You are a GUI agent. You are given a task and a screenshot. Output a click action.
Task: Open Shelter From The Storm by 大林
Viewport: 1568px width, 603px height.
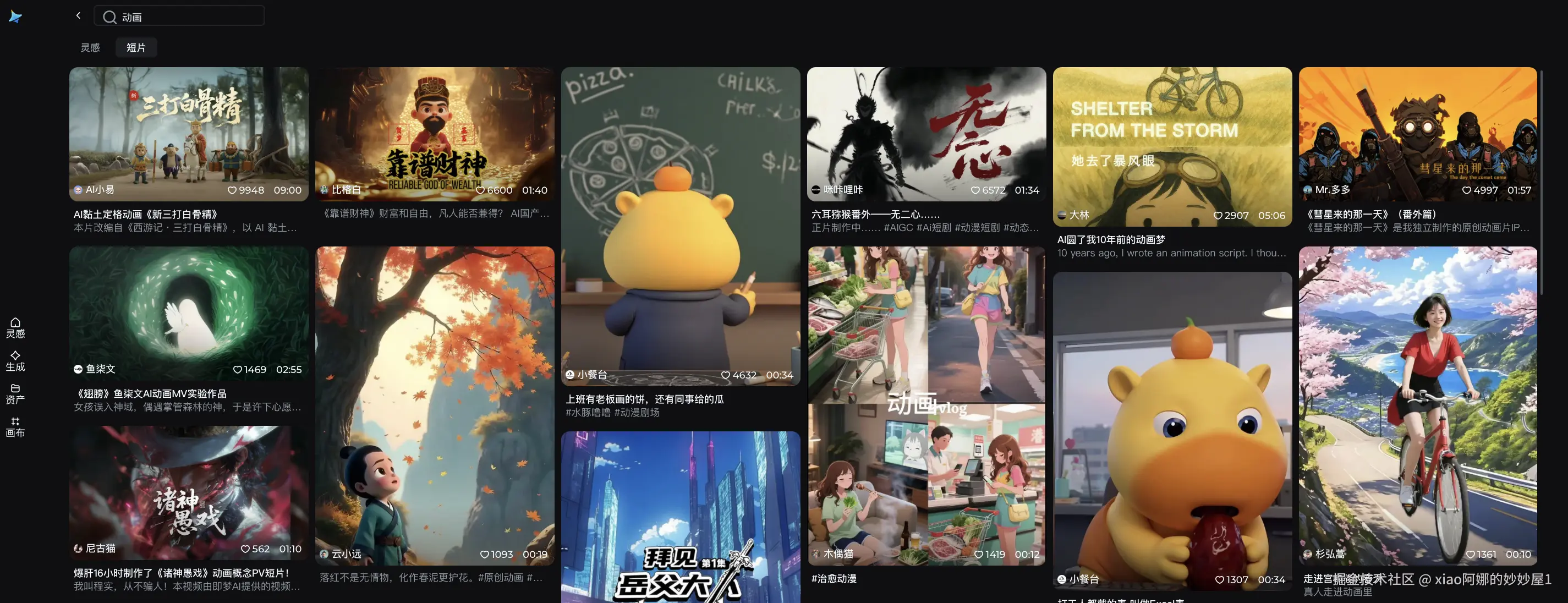pos(1172,146)
